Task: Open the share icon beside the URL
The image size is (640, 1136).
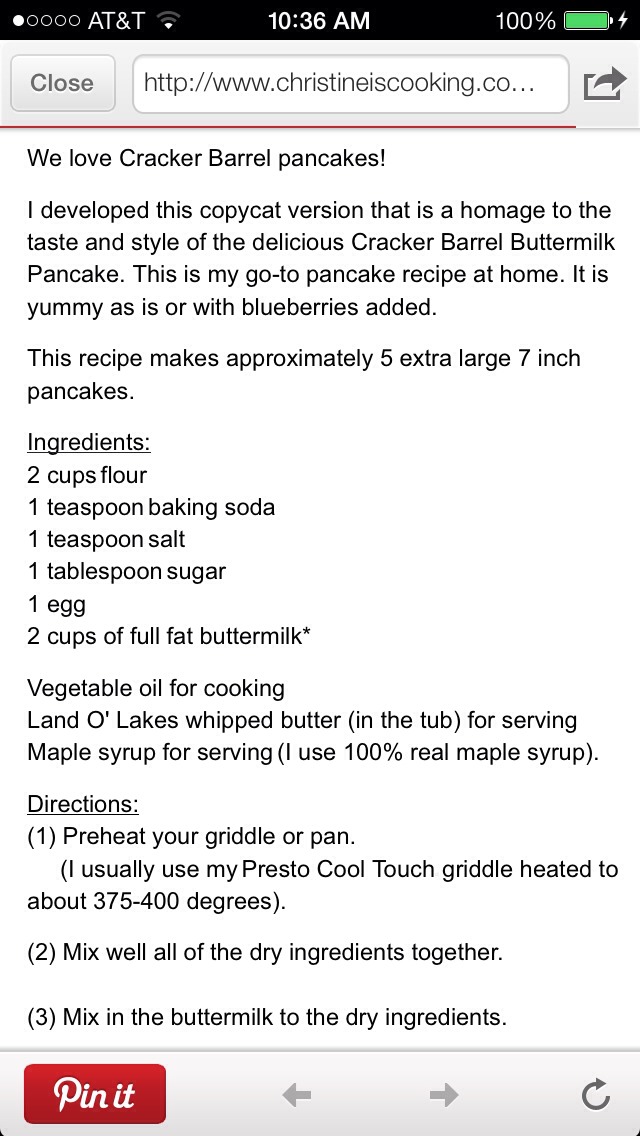Action: (604, 83)
